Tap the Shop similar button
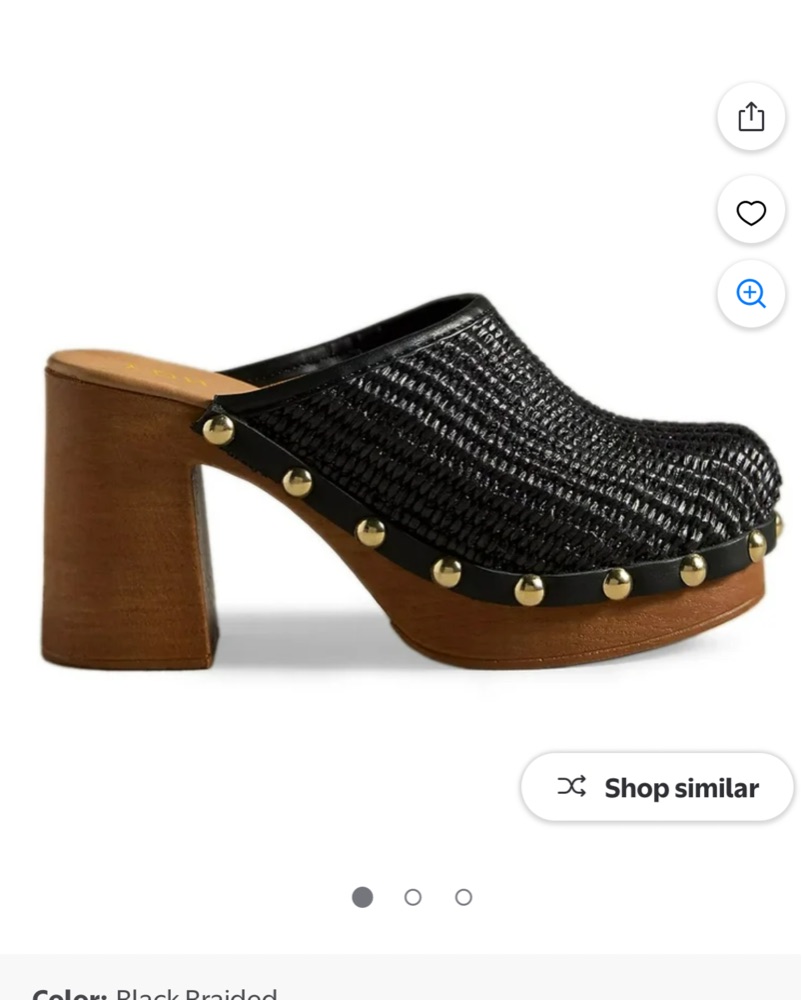Image resolution: width=802 pixels, height=1000 pixels. tap(657, 788)
